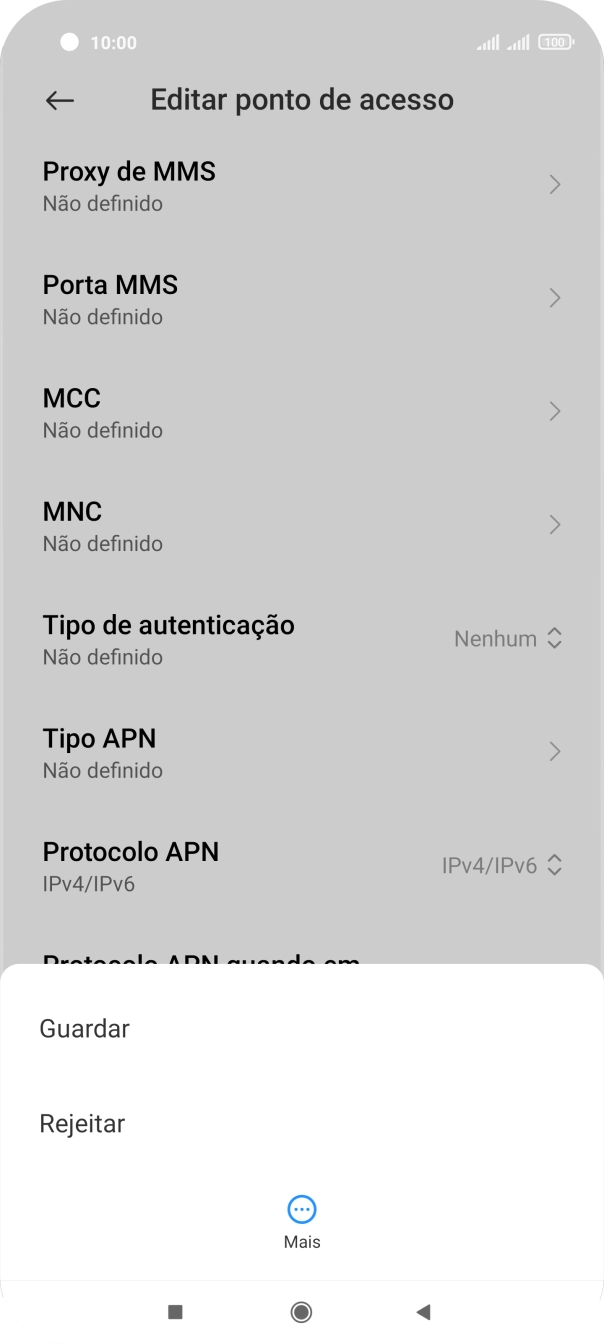This screenshot has height=1344, width=604.
Task: Go back from Editar ponto de acesso
Action: [60, 100]
